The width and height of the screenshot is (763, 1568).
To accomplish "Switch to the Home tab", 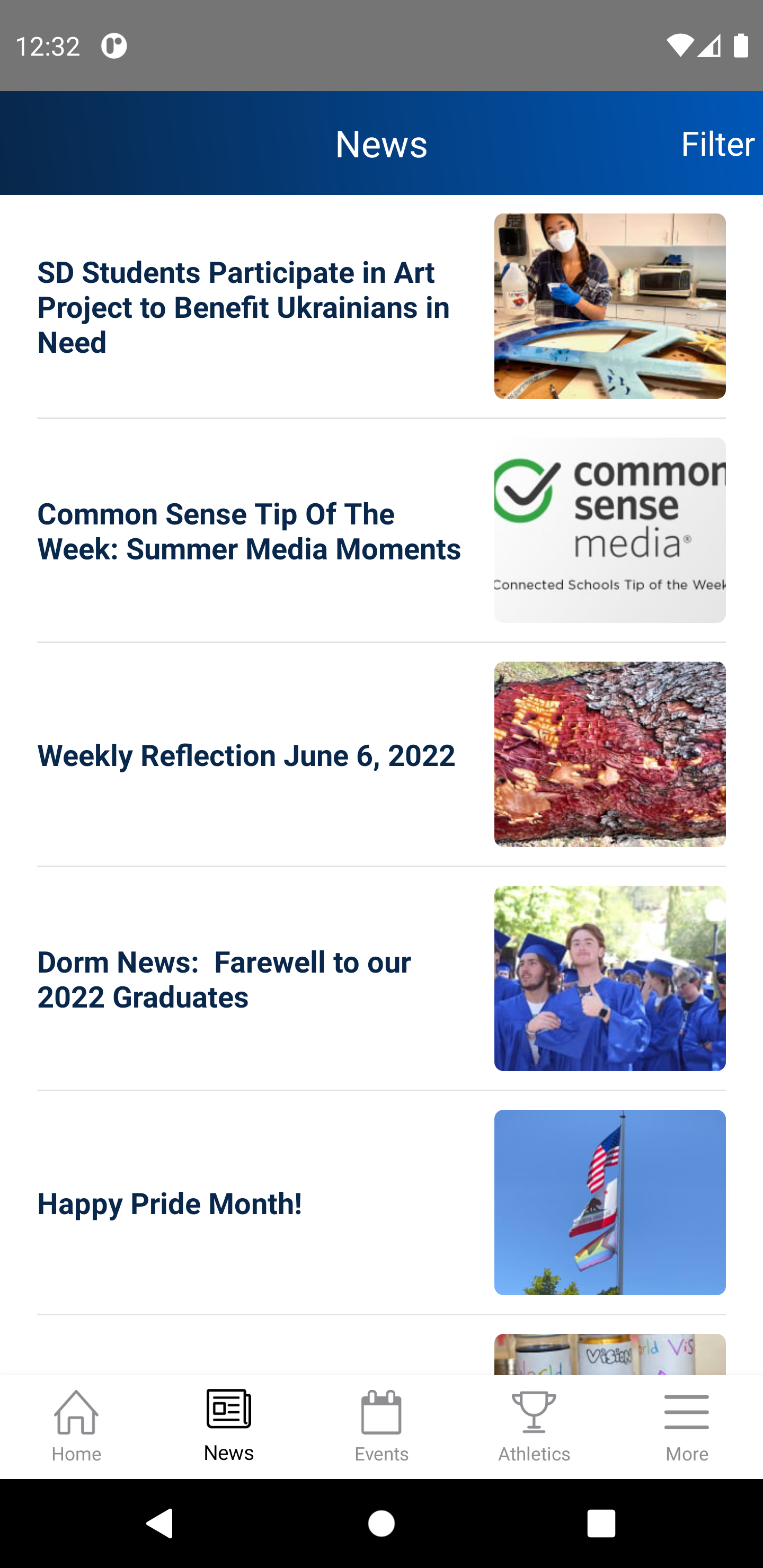I will tap(76, 1426).
